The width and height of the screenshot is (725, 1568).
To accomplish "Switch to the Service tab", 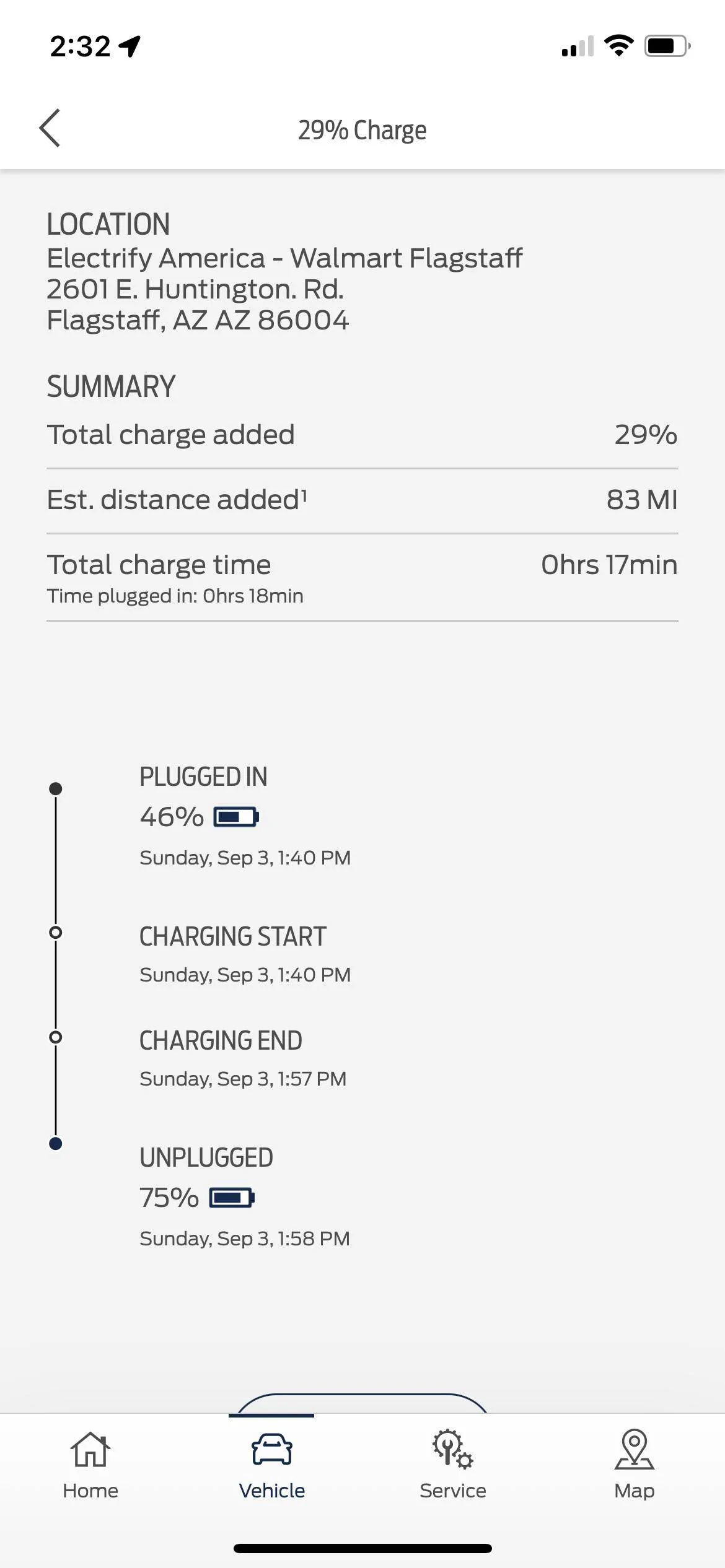I will click(453, 1465).
